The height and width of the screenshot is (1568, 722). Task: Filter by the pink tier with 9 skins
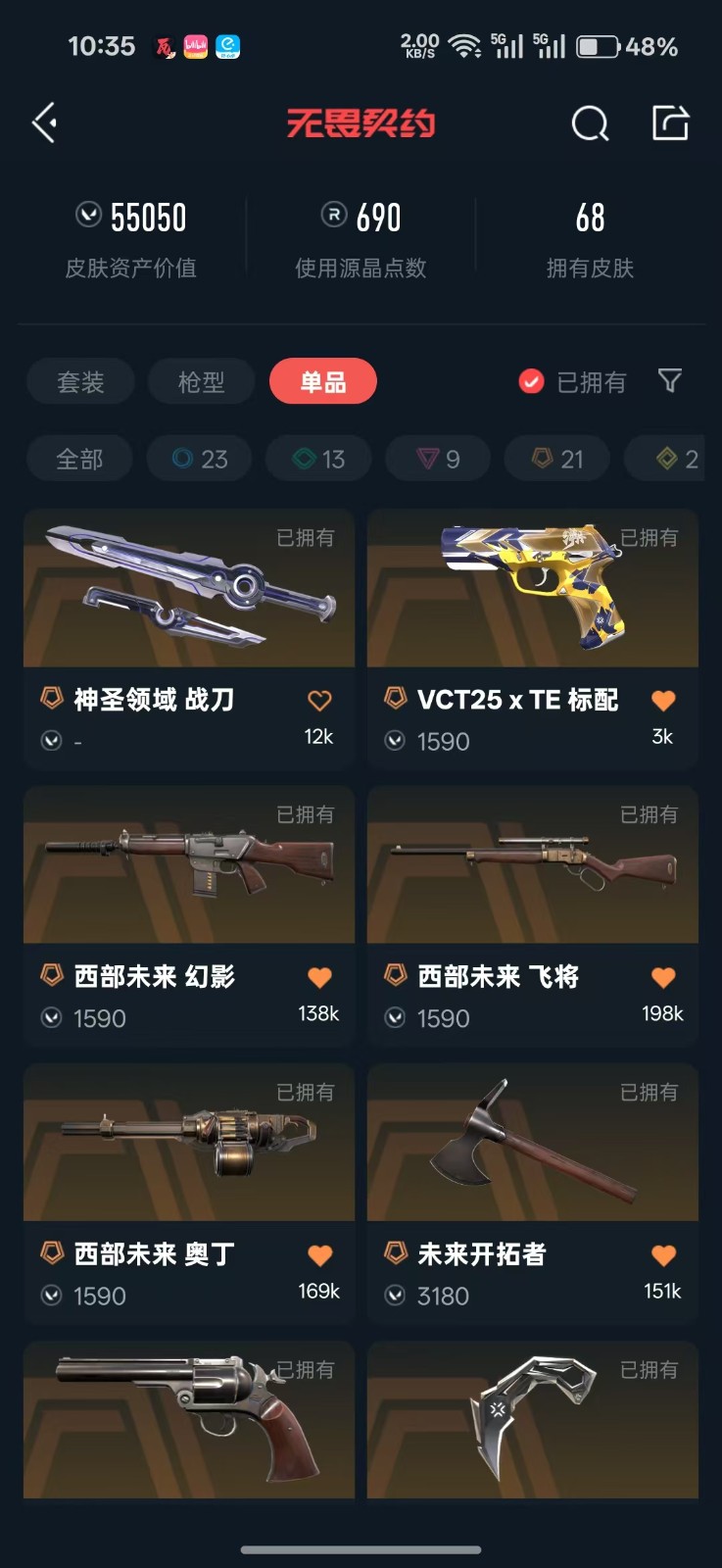(x=438, y=459)
